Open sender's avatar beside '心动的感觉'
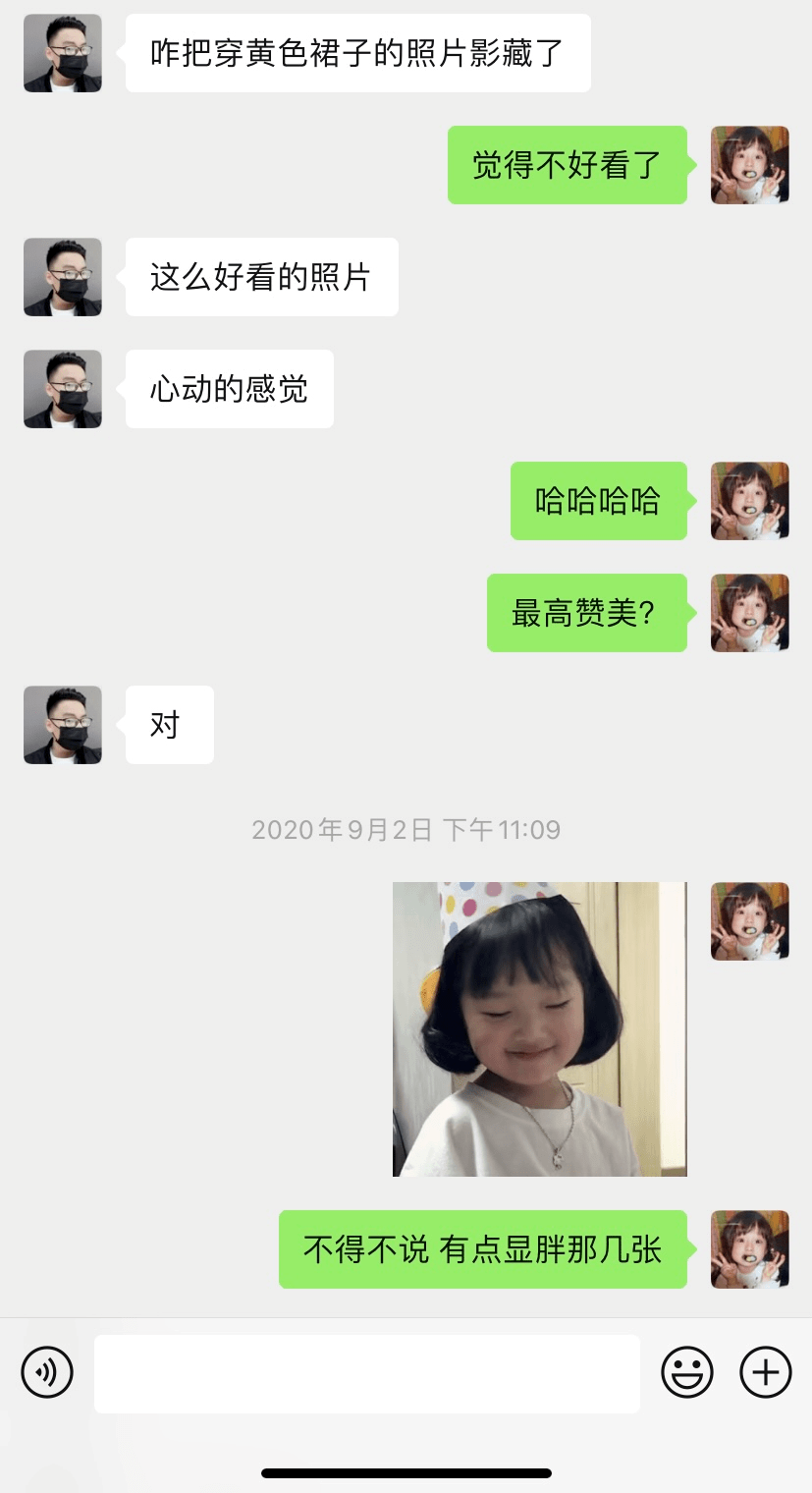 tap(63, 389)
